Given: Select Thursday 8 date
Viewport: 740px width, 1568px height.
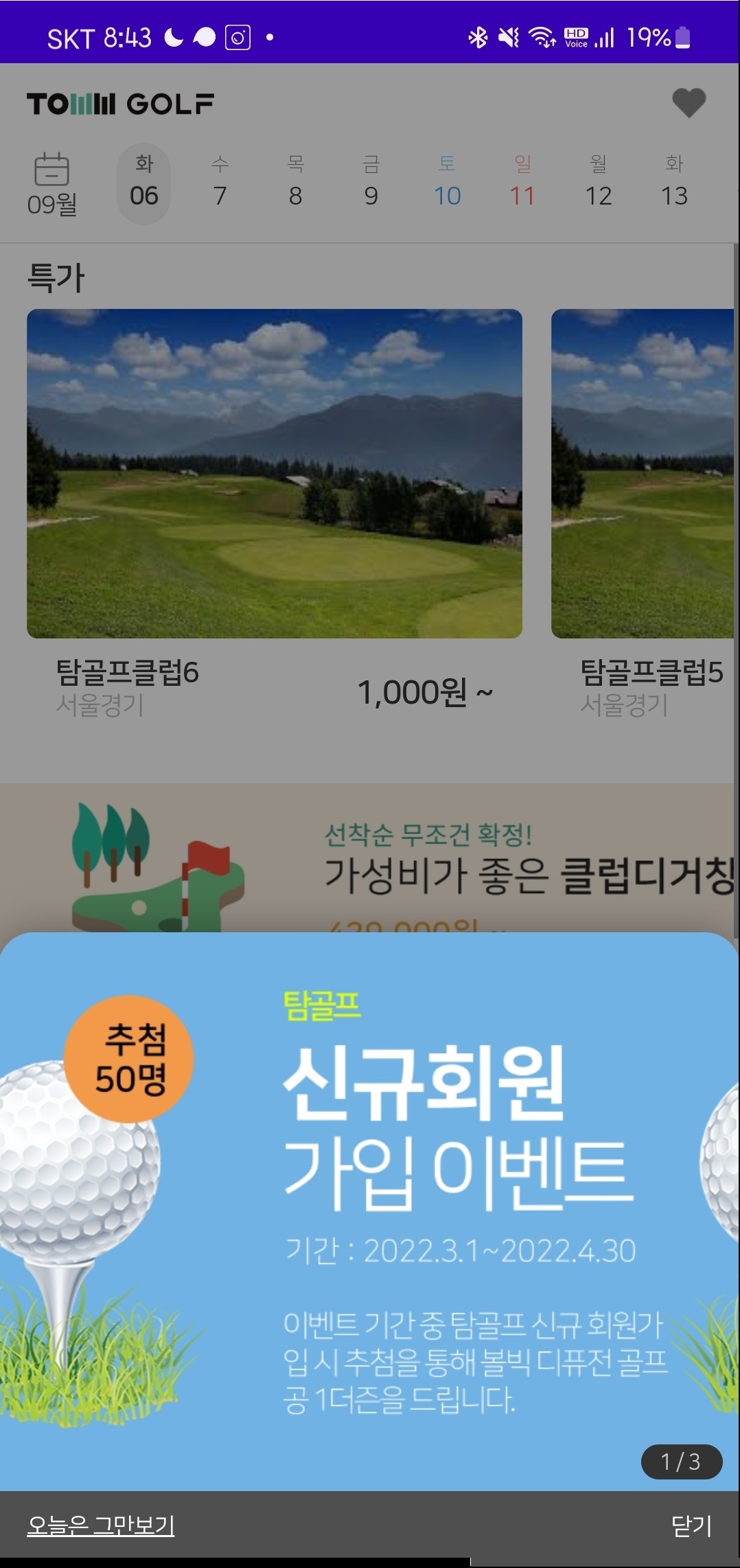Looking at the screenshot, I should [x=295, y=183].
